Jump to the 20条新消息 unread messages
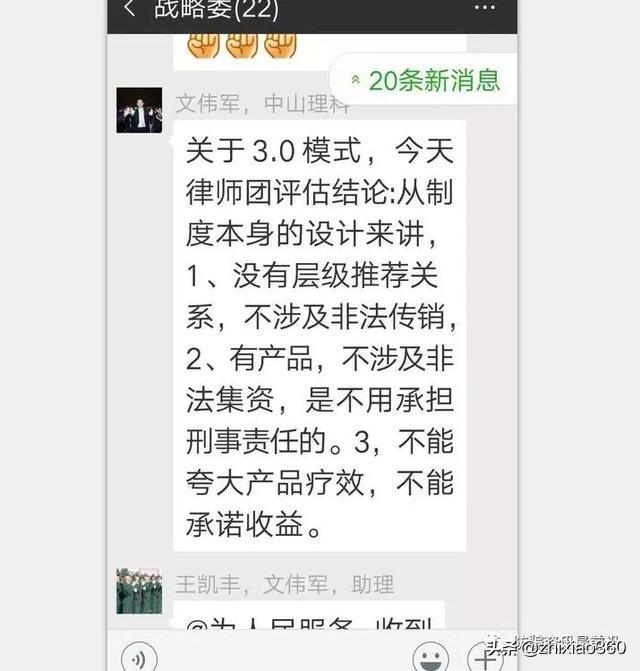This screenshot has height=671, width=640. click(424, 81)
